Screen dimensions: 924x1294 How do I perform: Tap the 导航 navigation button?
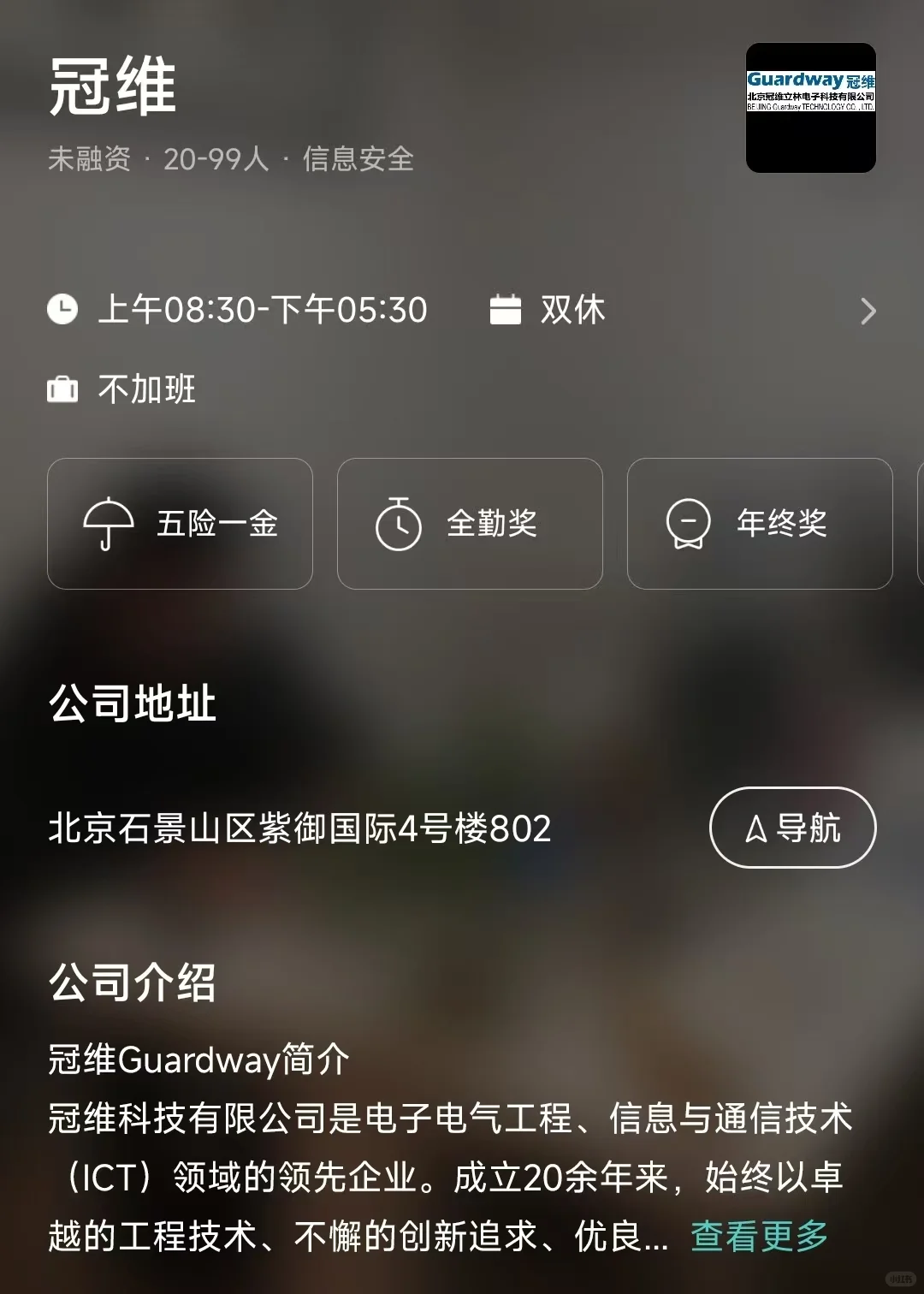(x=793, y=828)
